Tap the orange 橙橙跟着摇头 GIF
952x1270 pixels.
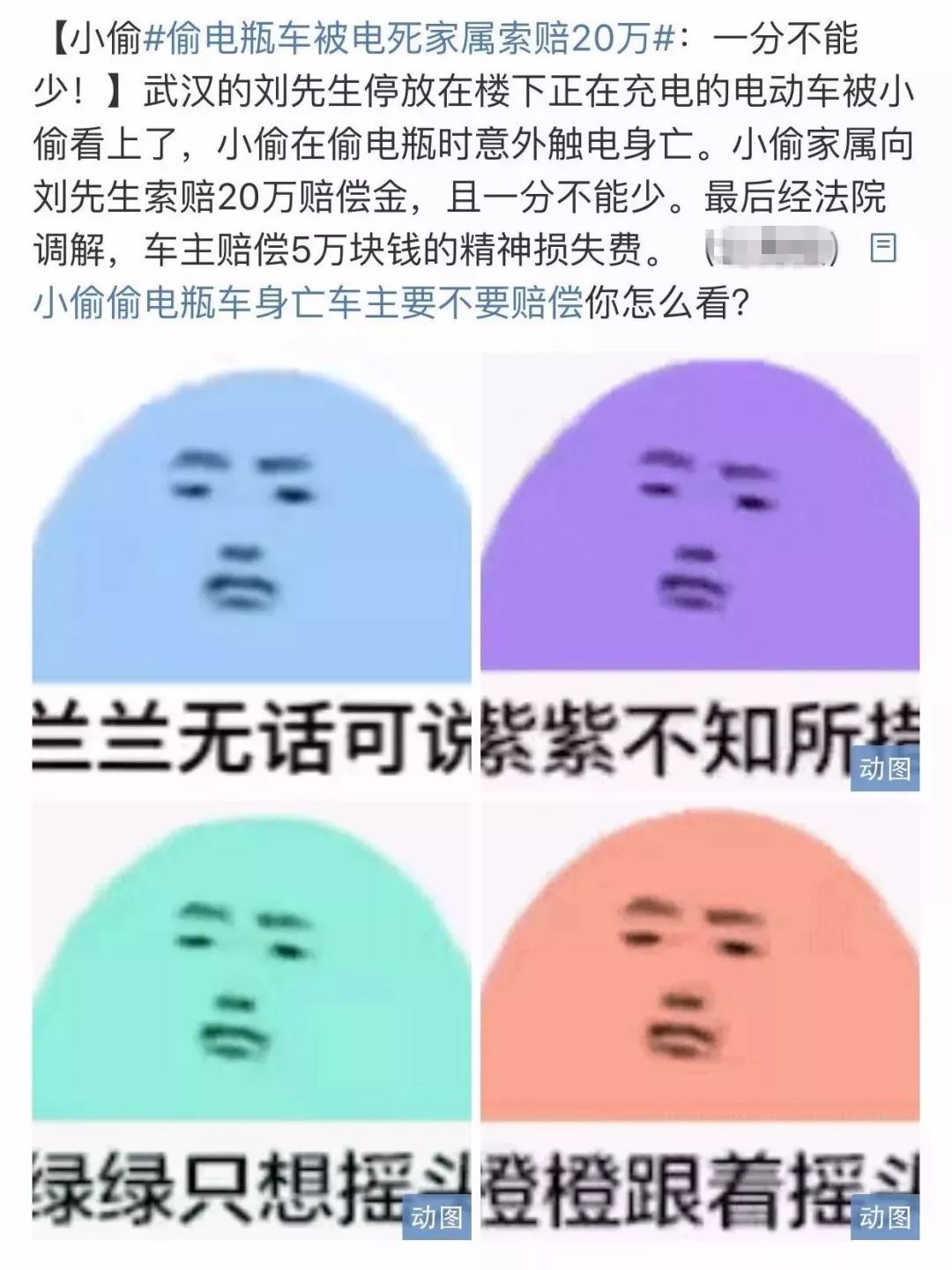click(x=699, y=1016)
